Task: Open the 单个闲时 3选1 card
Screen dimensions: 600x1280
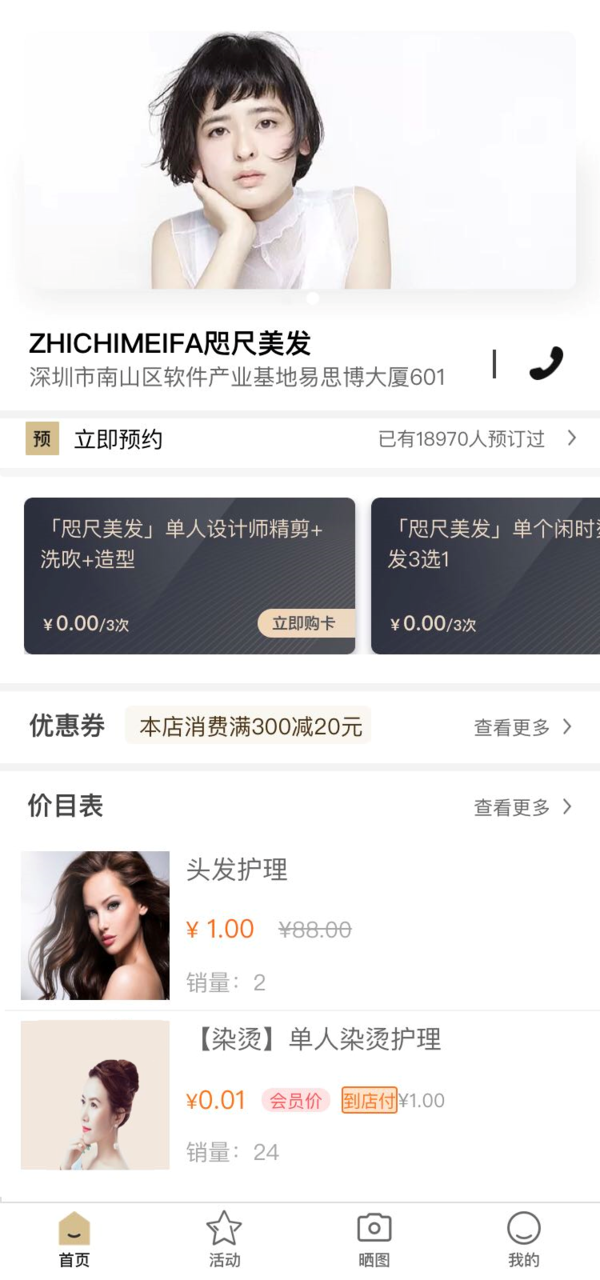Action: click(x=486, y=576)
